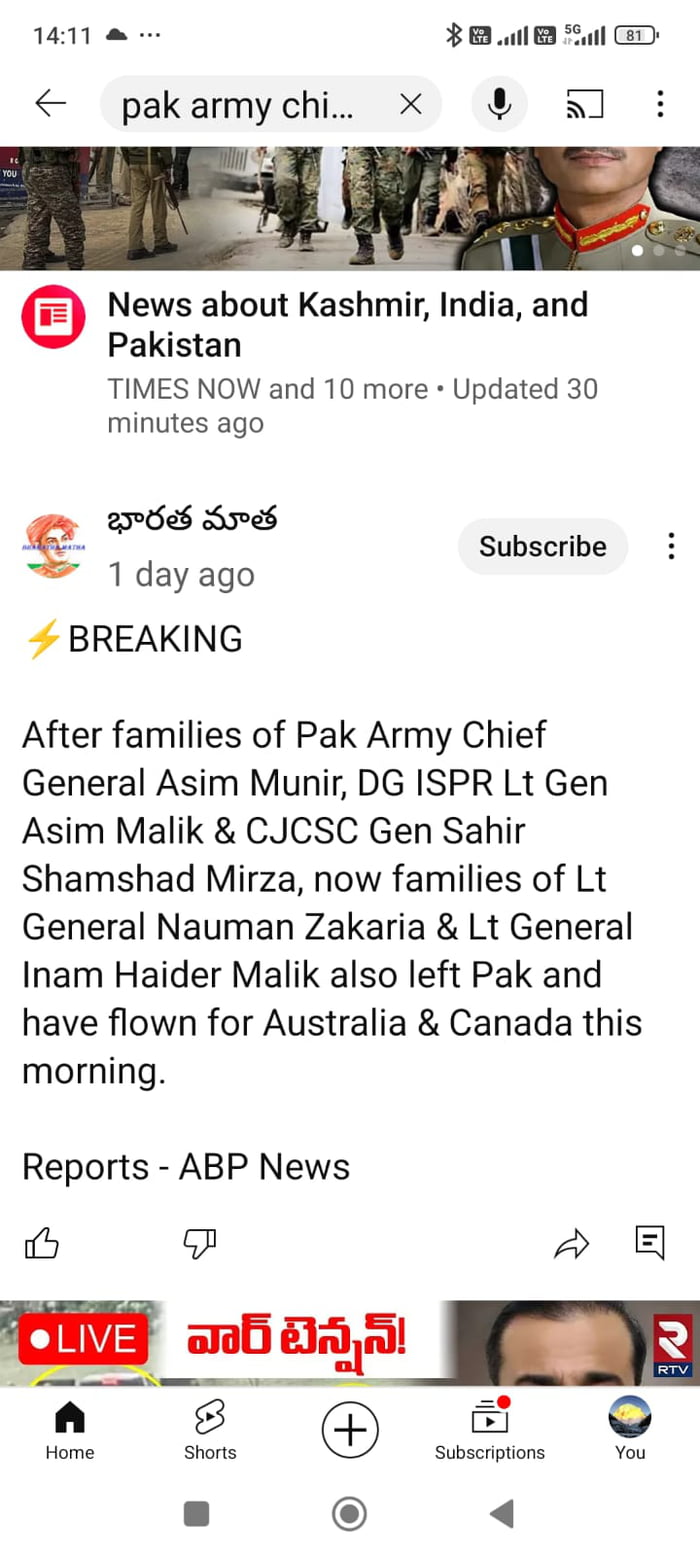The image size is (700, 1556).
Task: Open the top bar overflow menu
Action: click(x=660, y=104)
